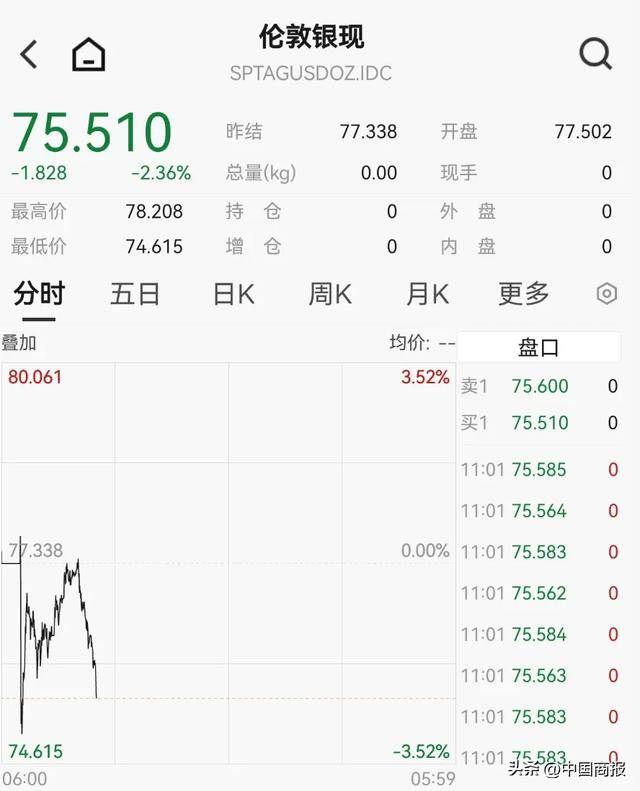Switch to the 五日 chart tab
The image size is (640, 791).
[x=135, y=294]
